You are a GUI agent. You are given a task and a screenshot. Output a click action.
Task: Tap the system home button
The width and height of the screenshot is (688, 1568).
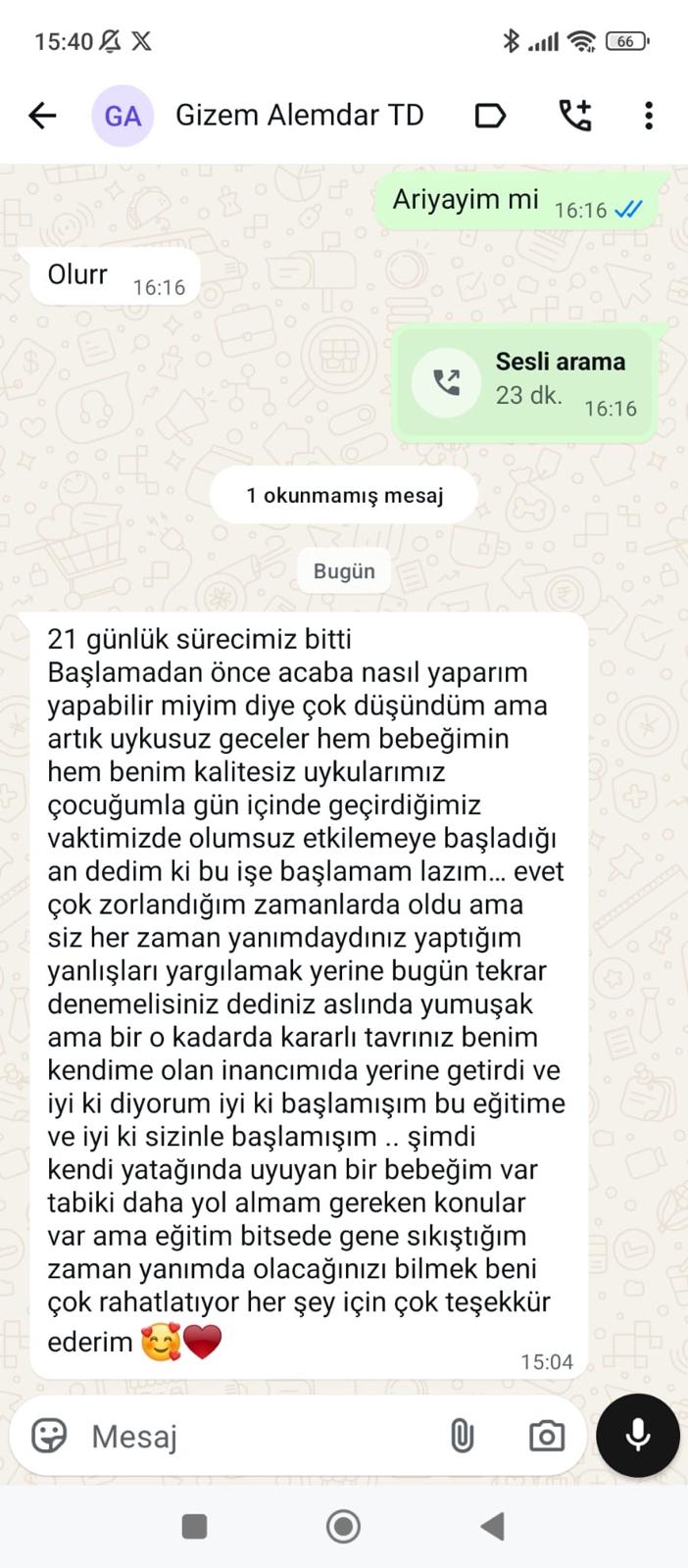343,1526
